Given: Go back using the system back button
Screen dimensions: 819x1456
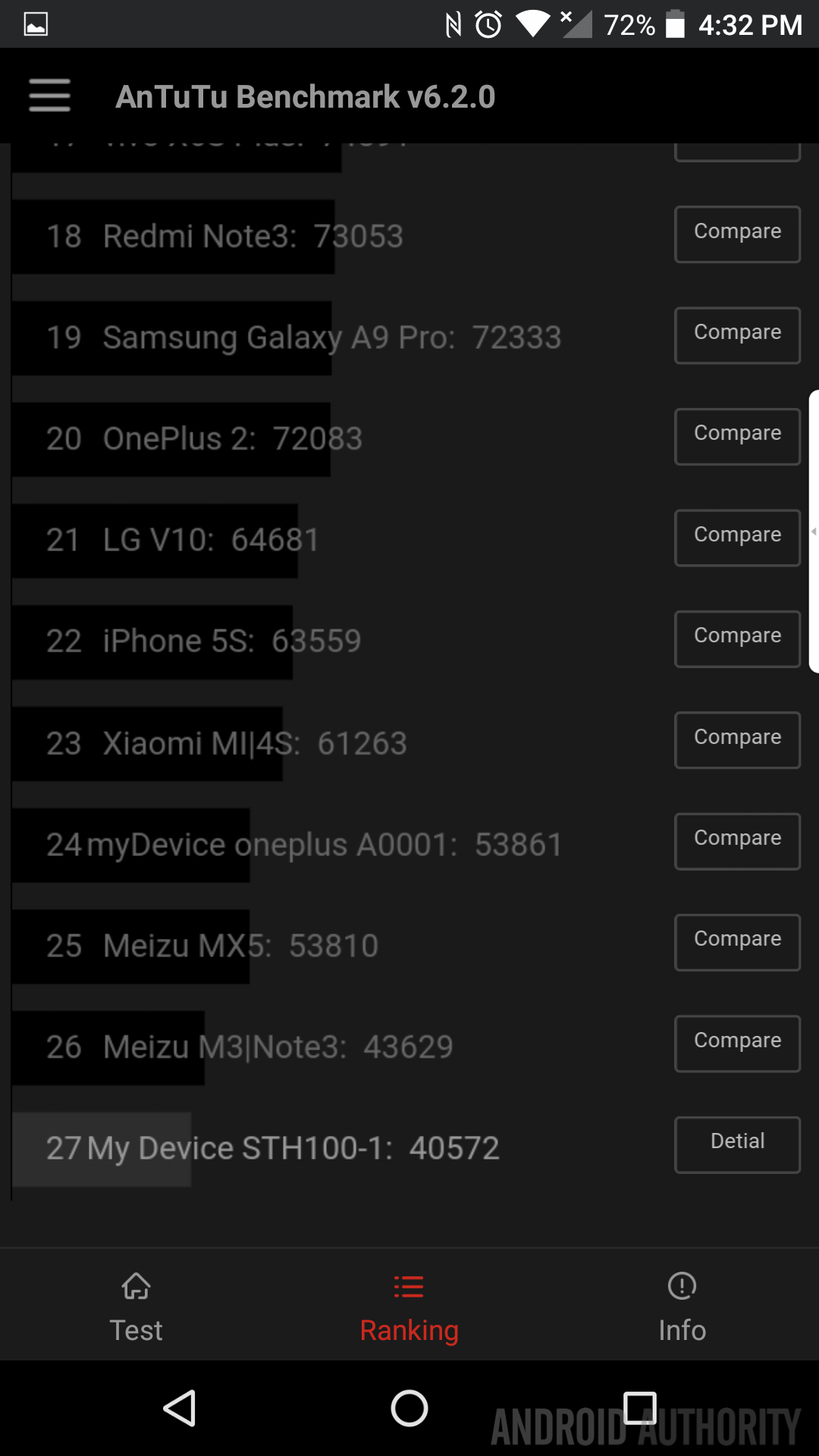Looking at the screenshot, I should point(180,1408).
